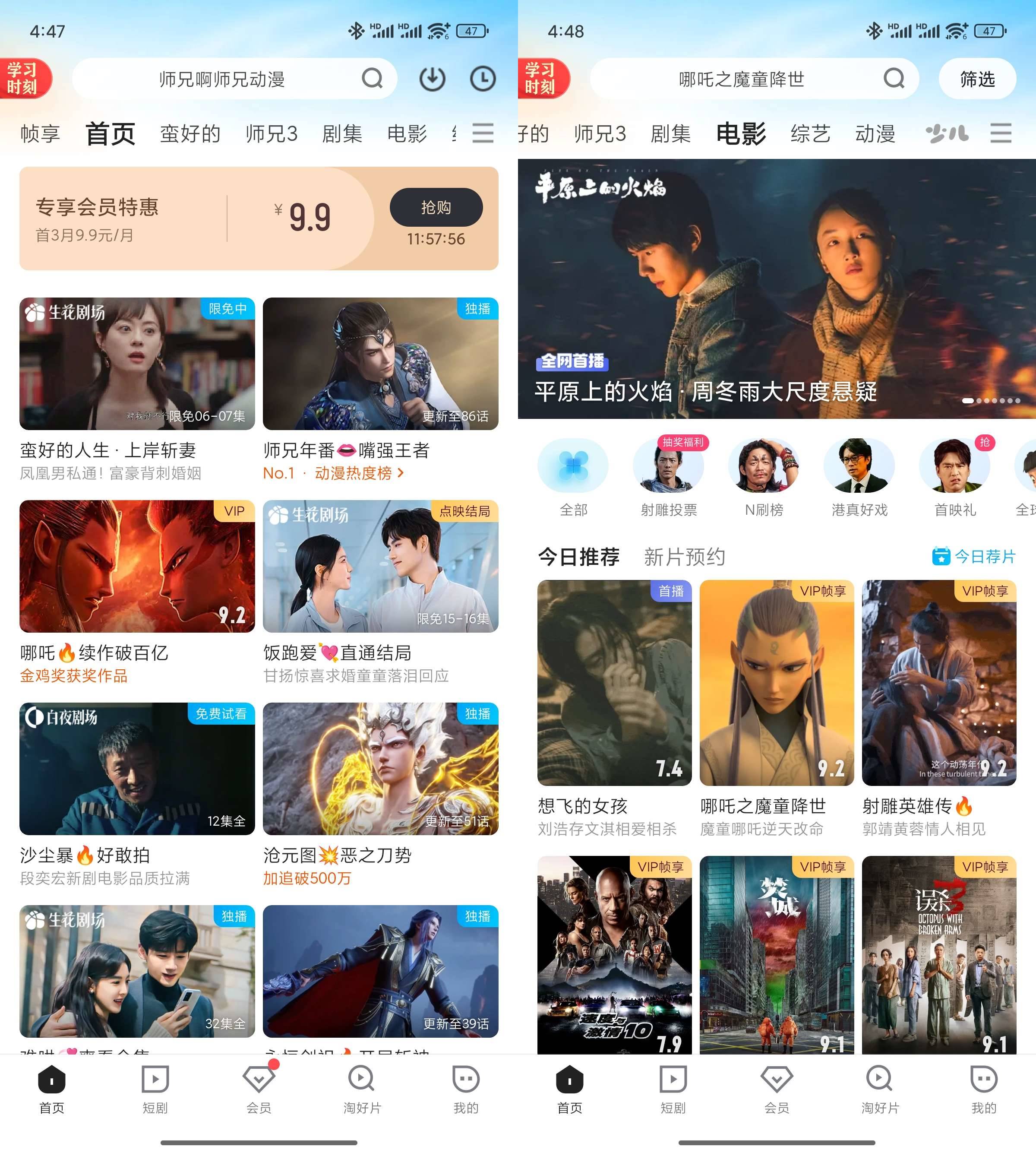Tap 抢购 to grab the 9.9 membership deal
The height and width of the screenshot is (1153, 1036).
[x=436, y=208]
